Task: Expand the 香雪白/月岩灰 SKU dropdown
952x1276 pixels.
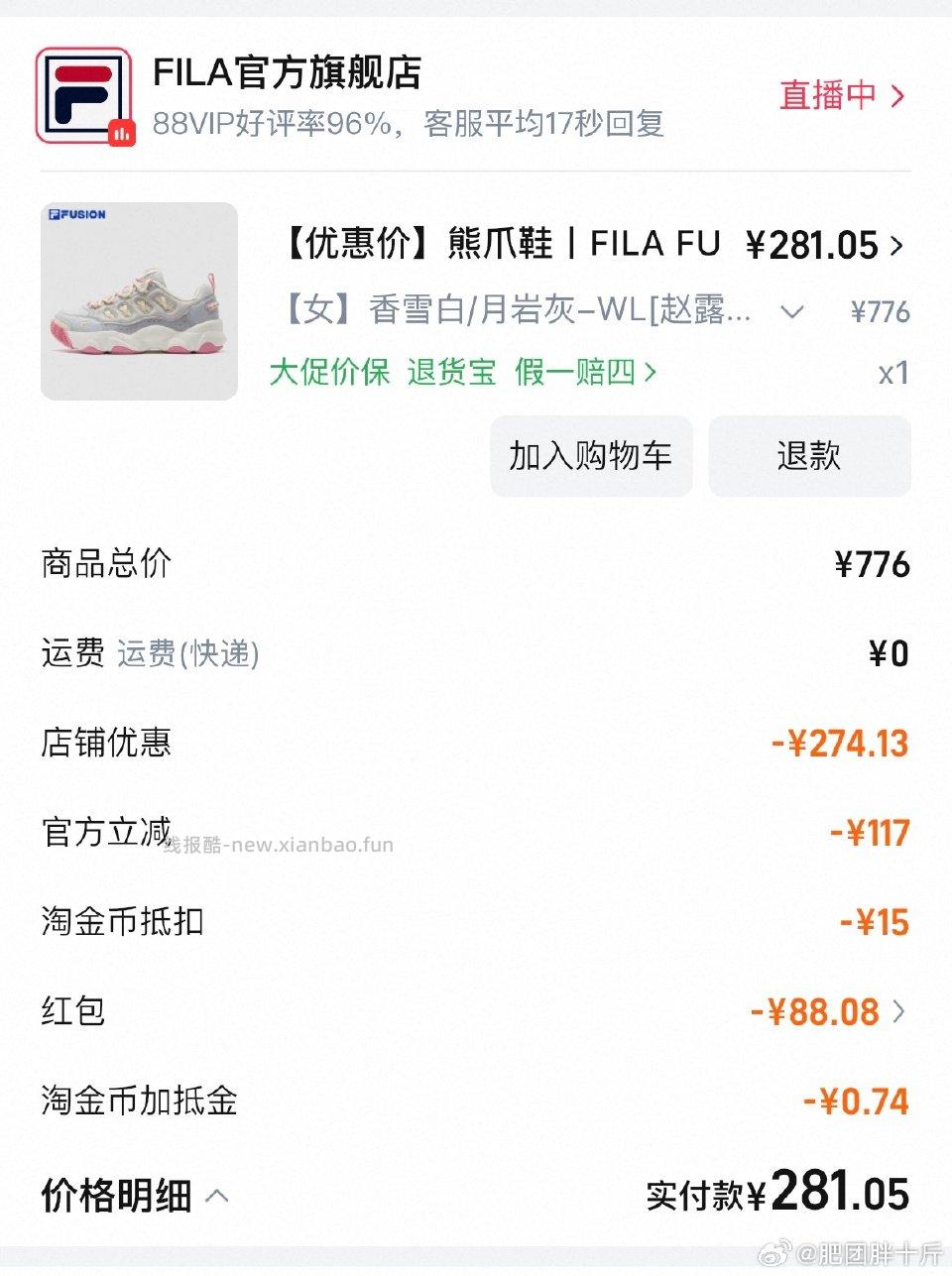Action: pos(792,311)
